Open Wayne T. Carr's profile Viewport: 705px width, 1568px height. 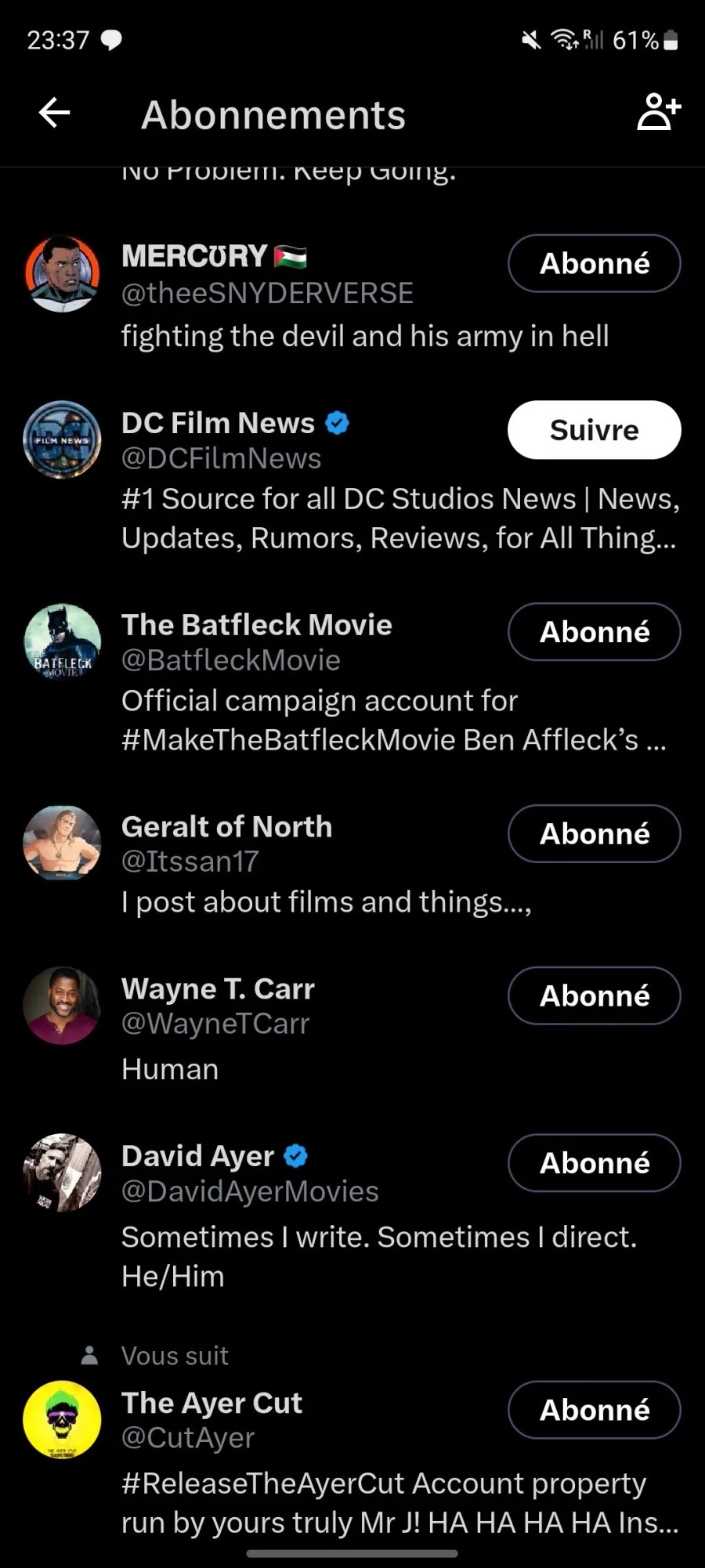[x=218, y=989]
